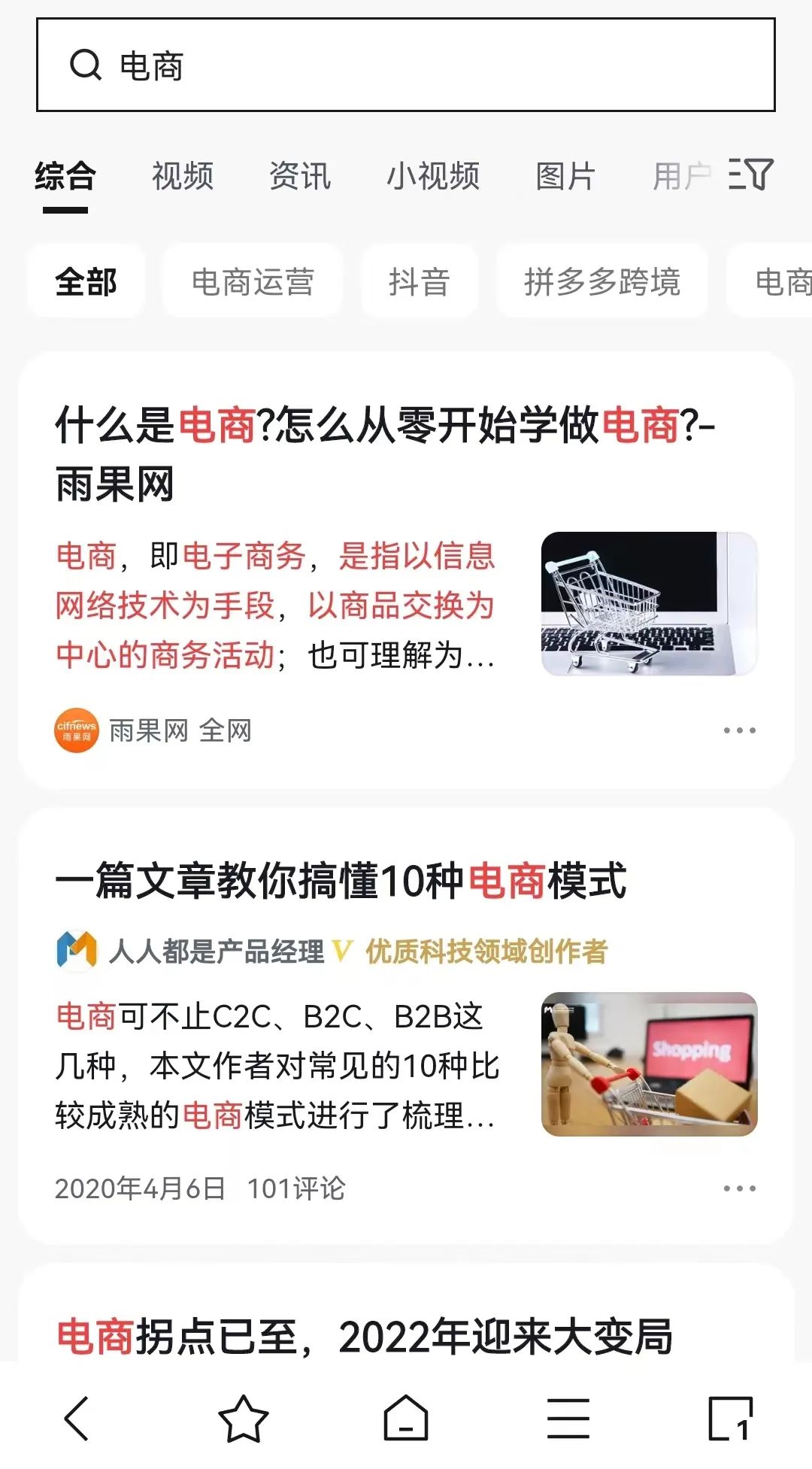Select the 电商运营 chip

point(253,282)
